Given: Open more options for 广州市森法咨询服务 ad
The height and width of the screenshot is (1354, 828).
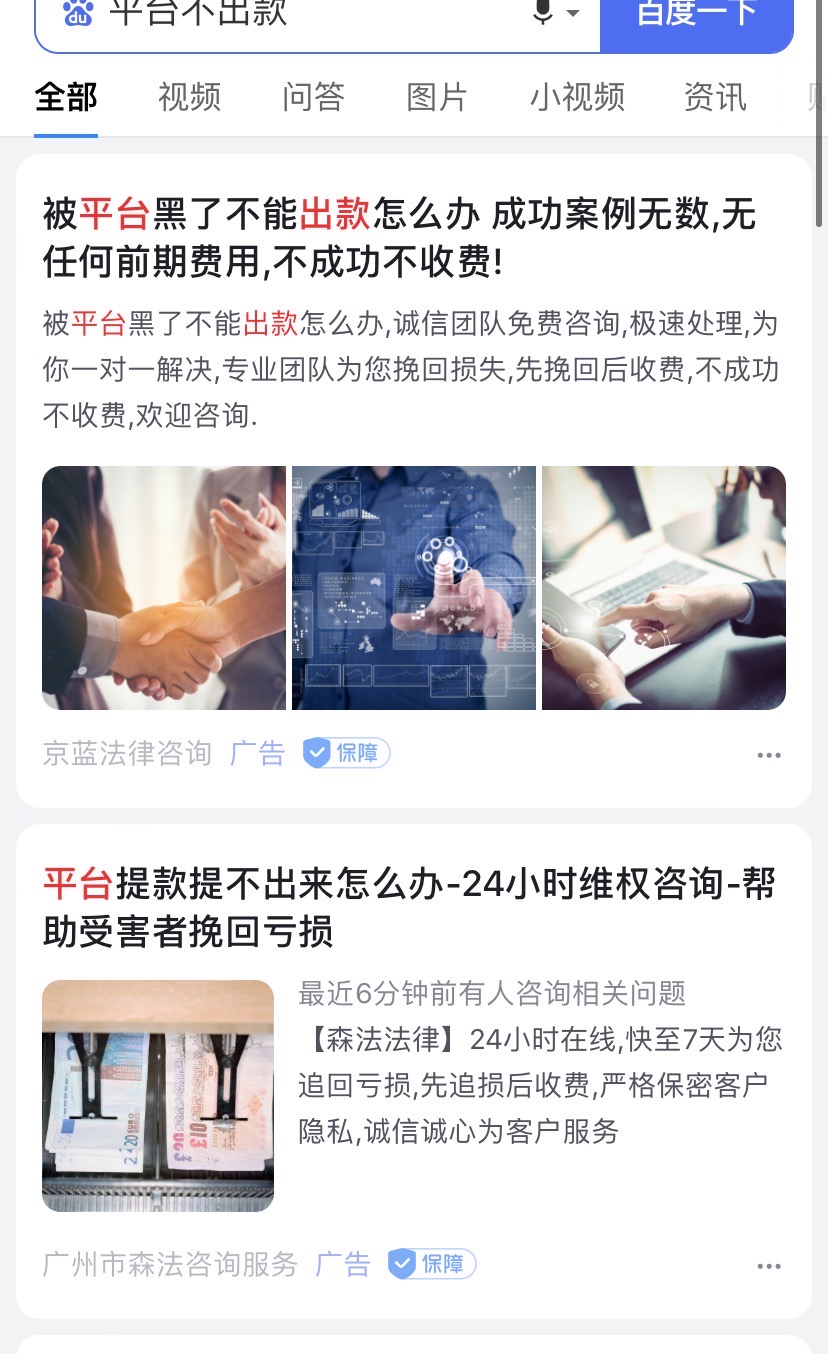Looking at the screenshot, I should [x=768, y=1266].
